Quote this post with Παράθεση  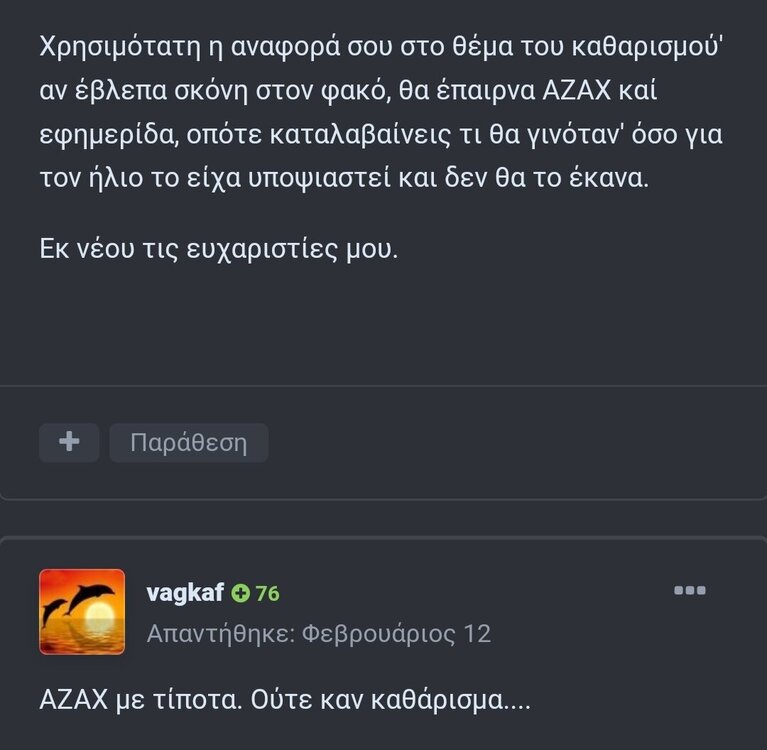[188, 442]
